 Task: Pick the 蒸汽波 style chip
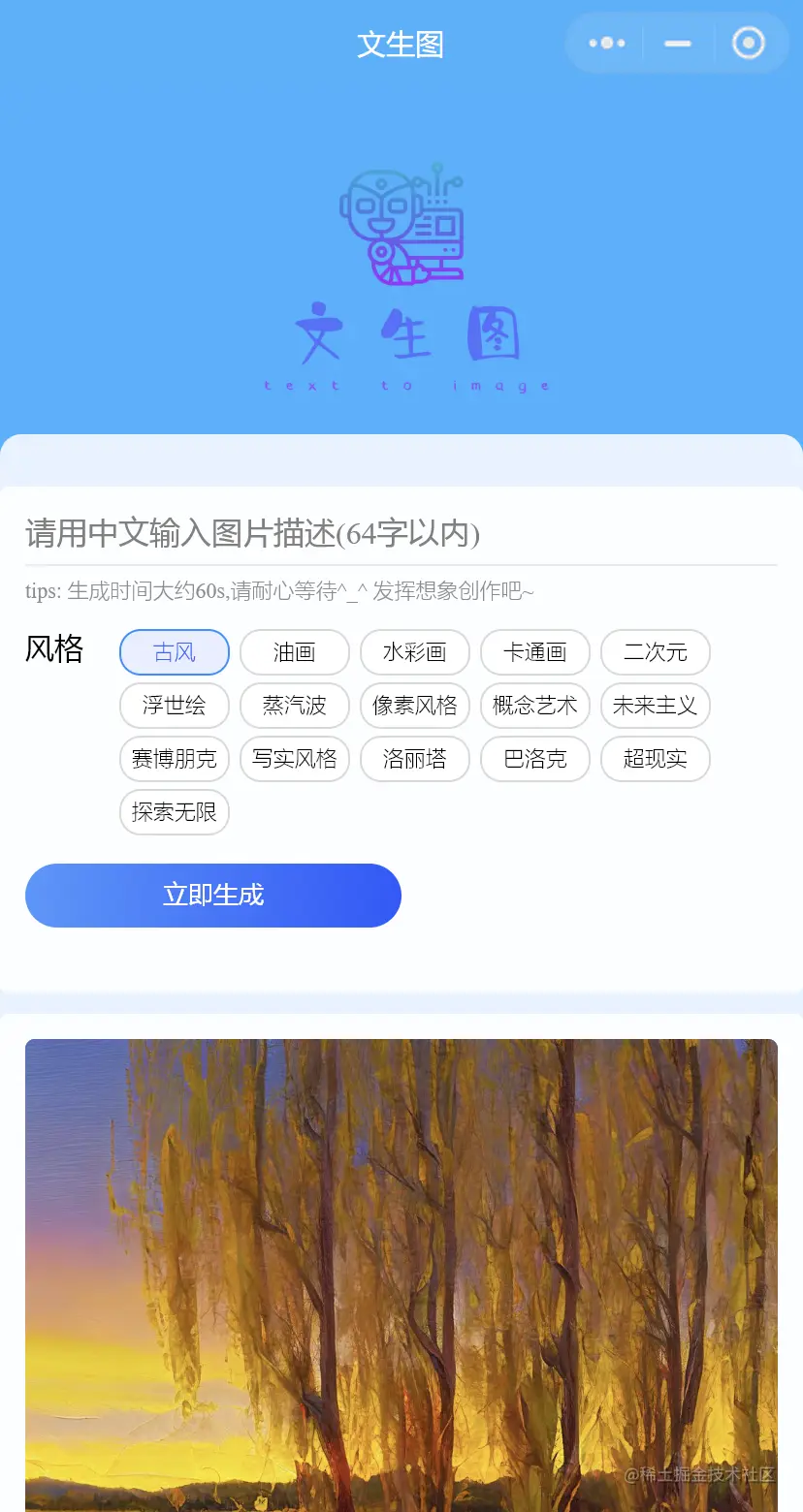295,706
